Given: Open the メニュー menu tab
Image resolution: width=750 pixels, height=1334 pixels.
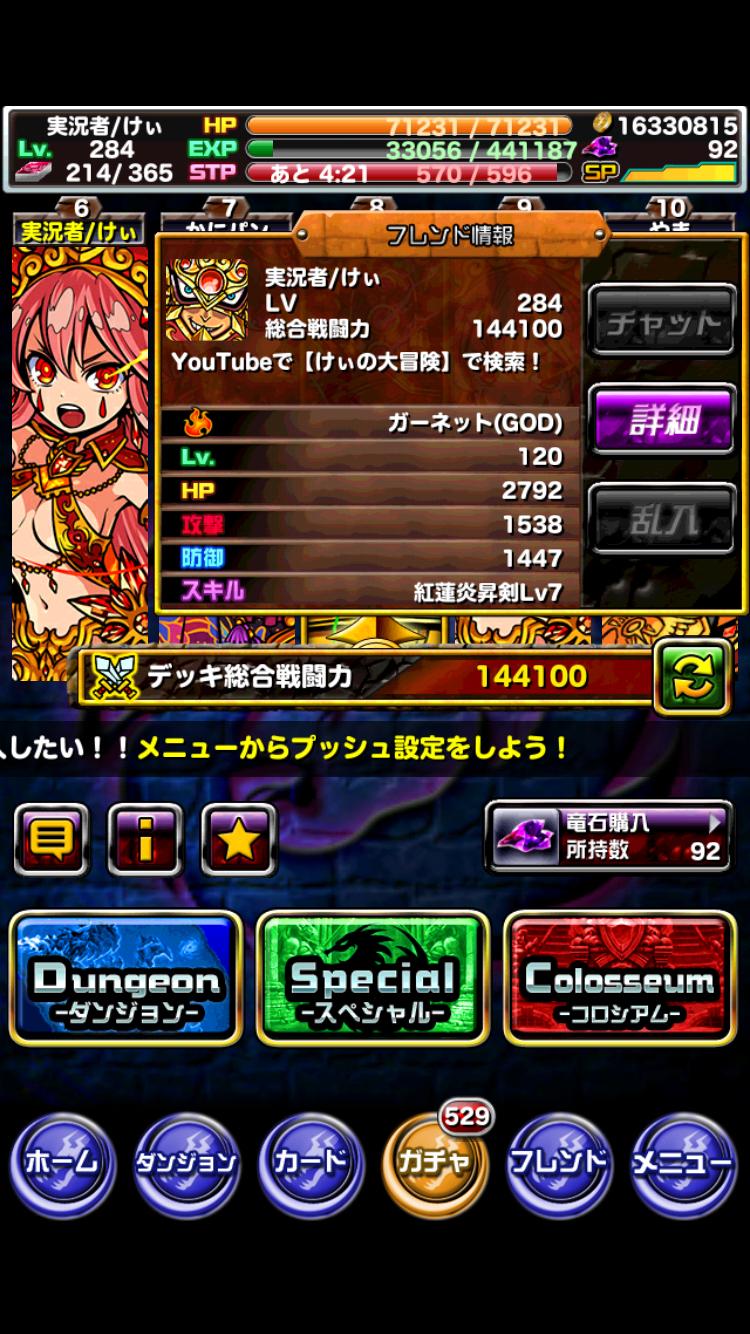Looking at the screenshot, I should [684, 1163].
